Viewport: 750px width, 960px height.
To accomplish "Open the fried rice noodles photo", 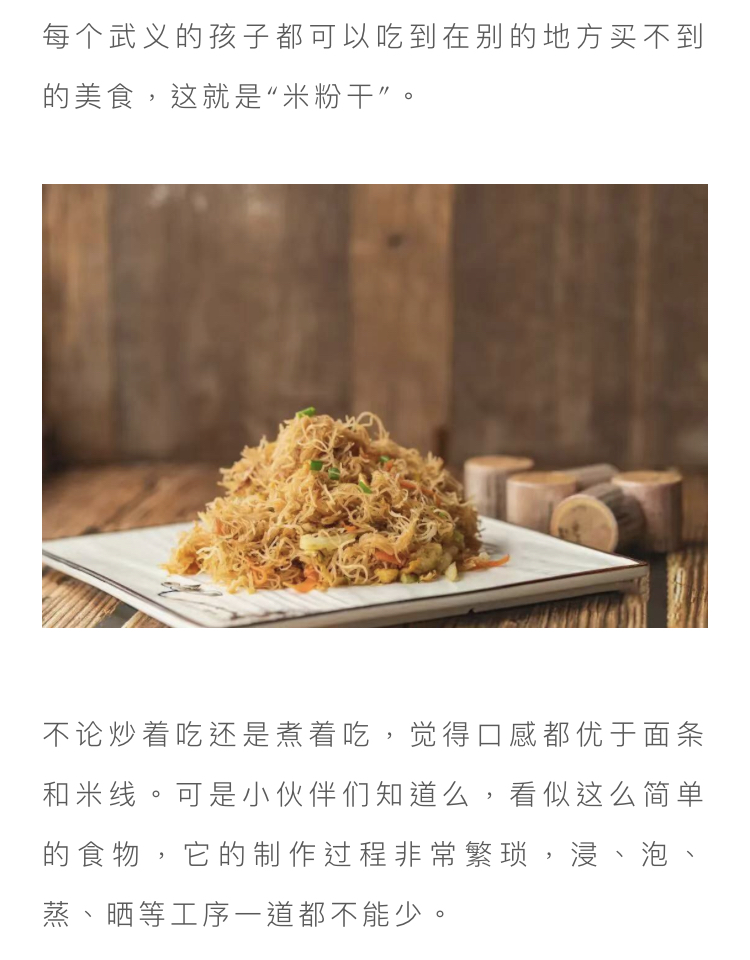I will point(375,405).
